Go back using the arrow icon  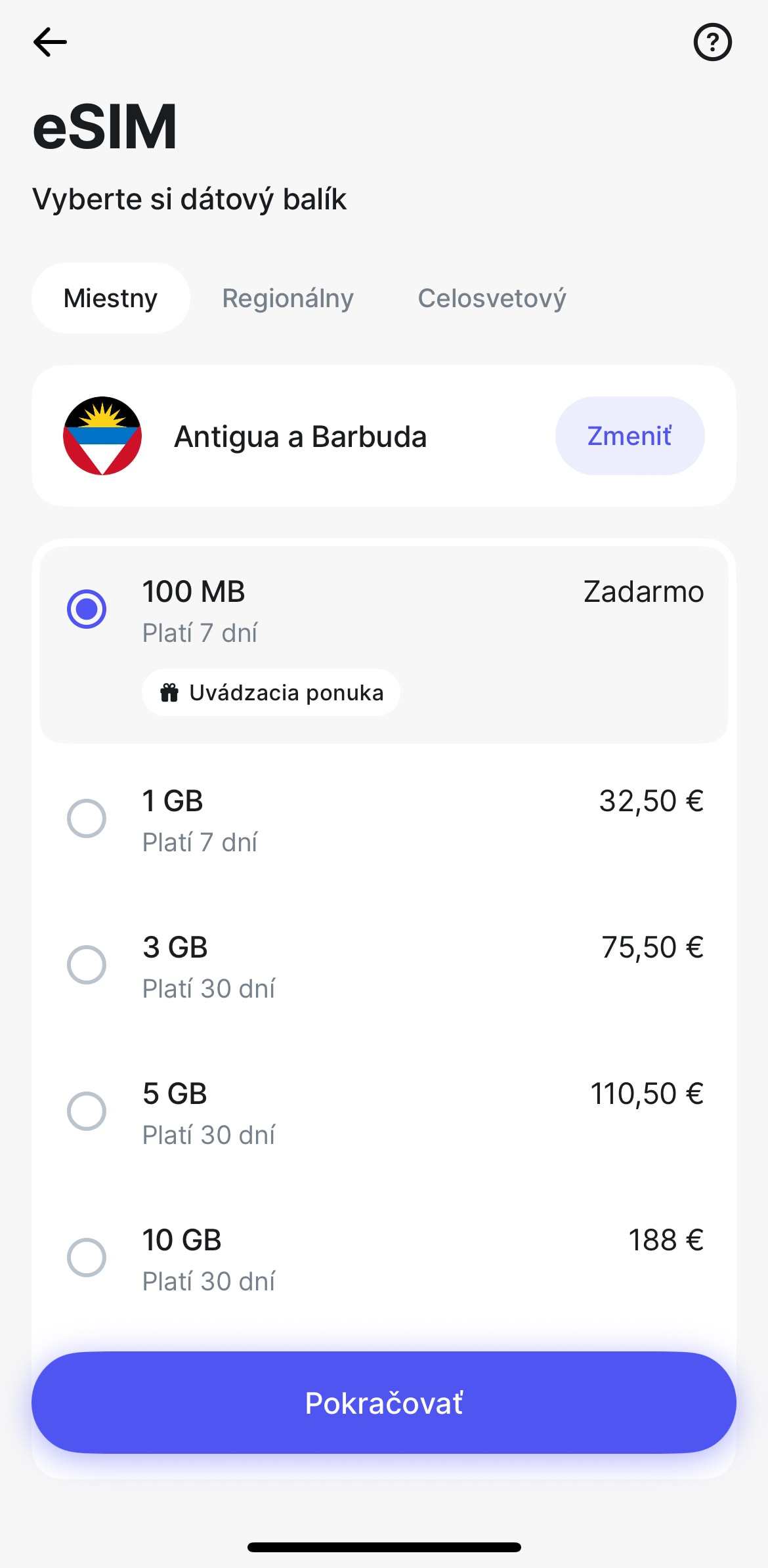pyautogui.click(x=50, y=42)
